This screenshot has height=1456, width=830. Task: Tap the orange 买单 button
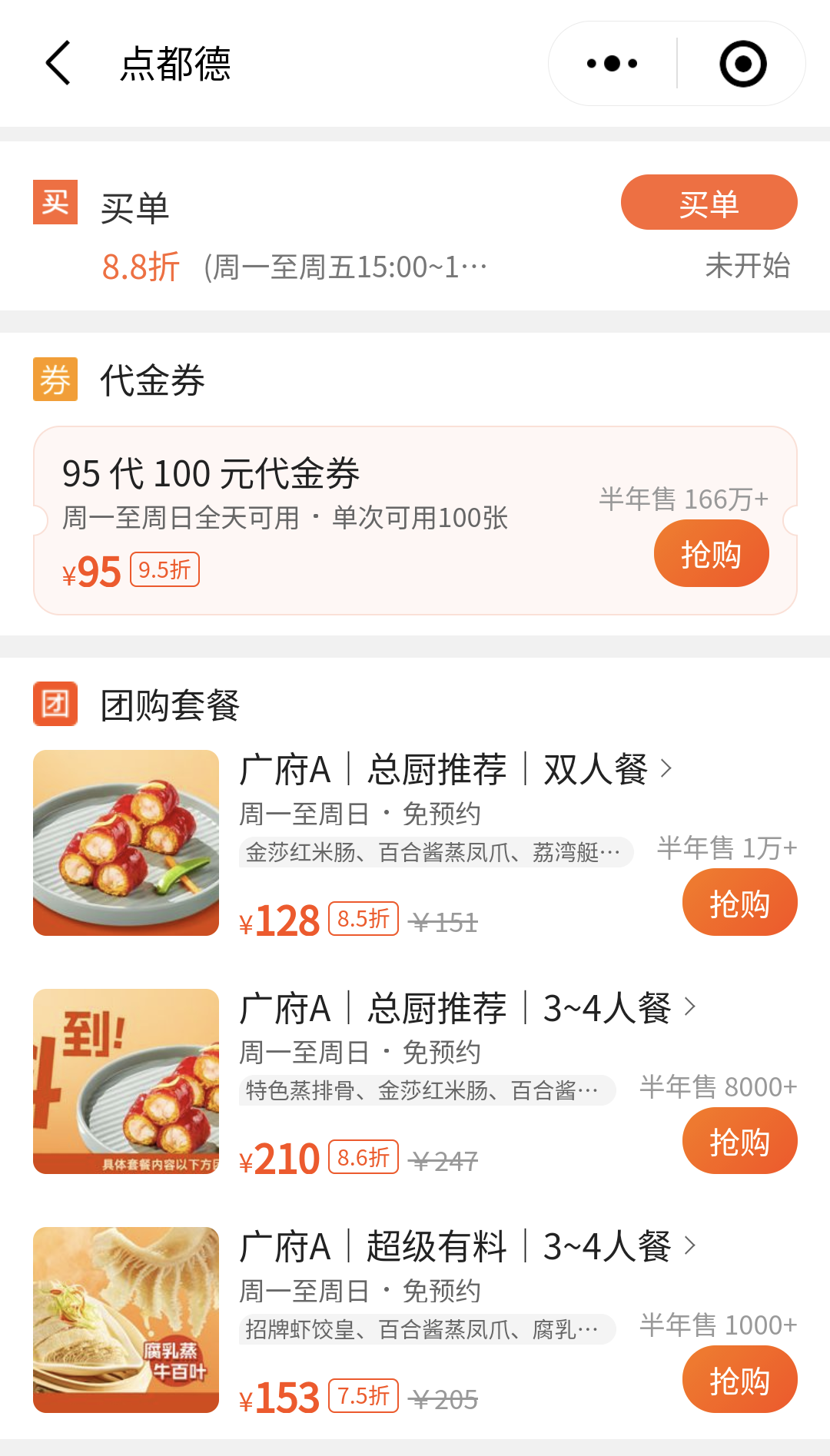coord(709,203)
